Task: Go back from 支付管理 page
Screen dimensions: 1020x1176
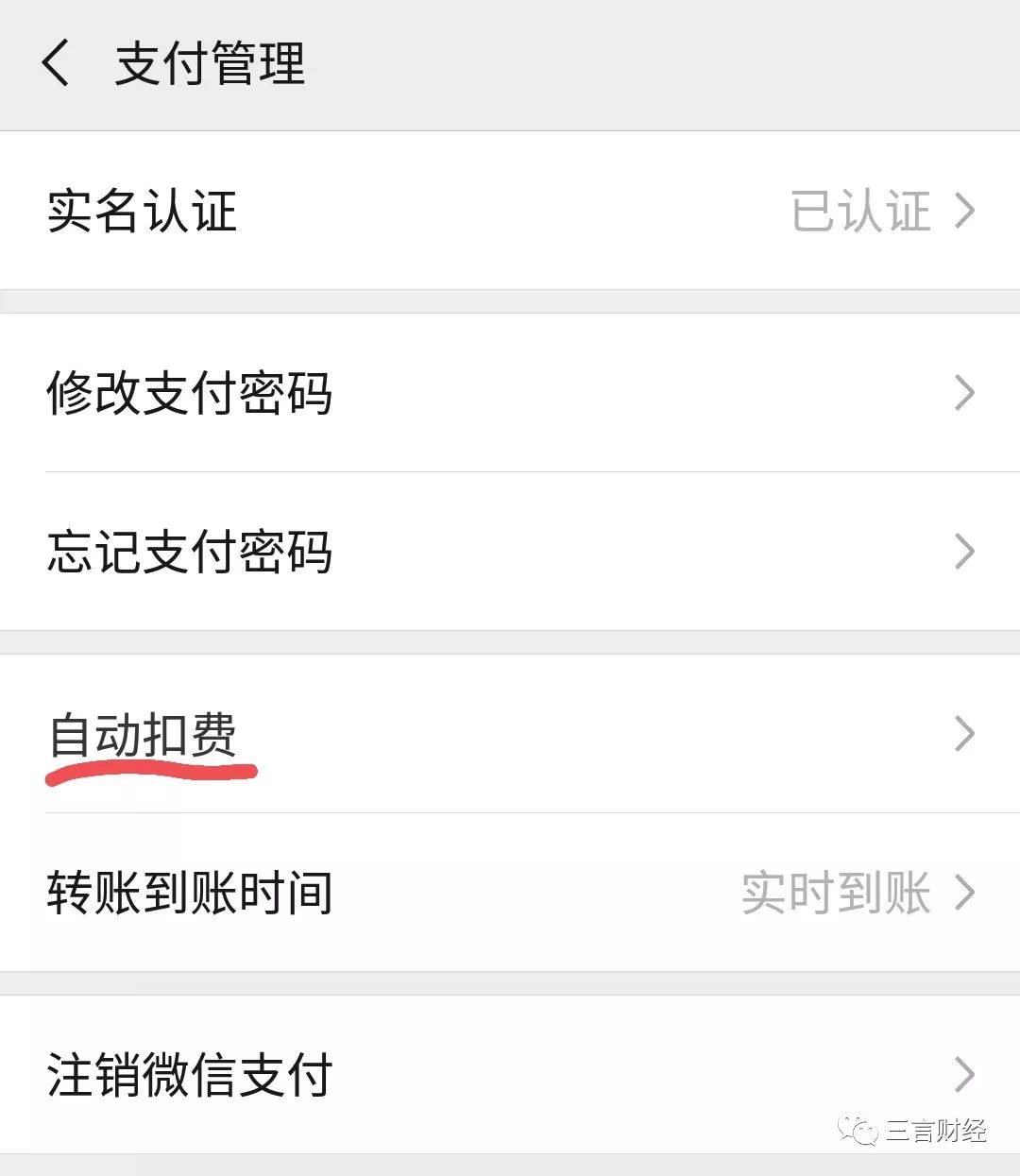Action: tap(55, 64)
